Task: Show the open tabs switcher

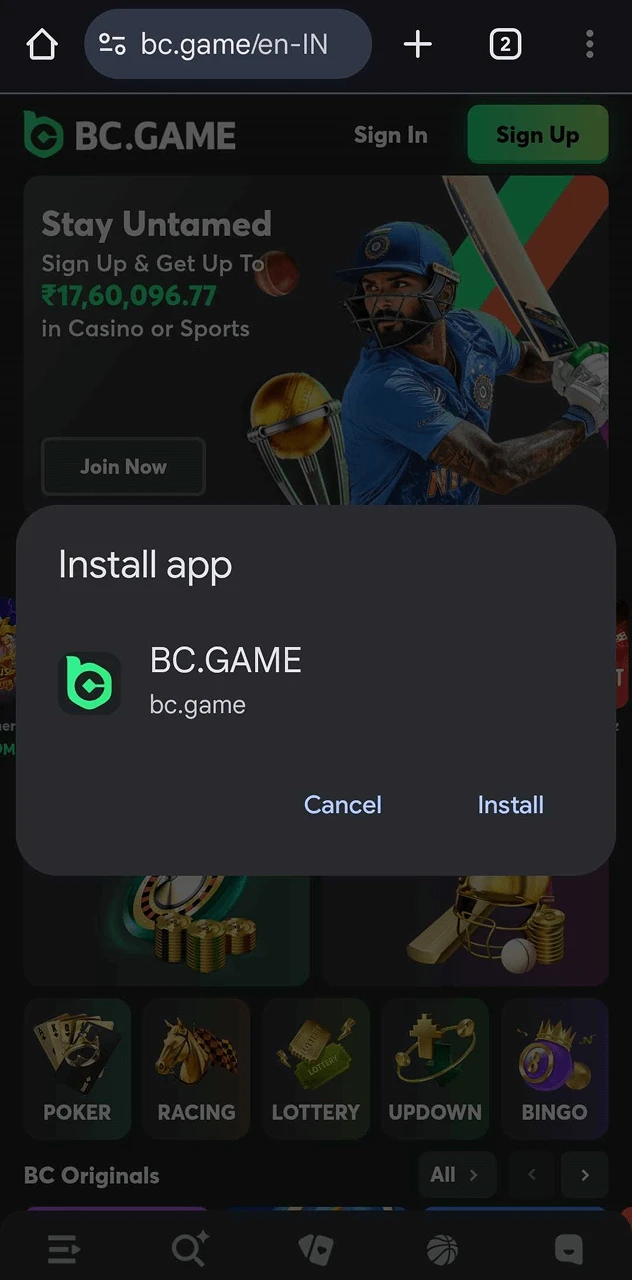Action: point(505,44)
